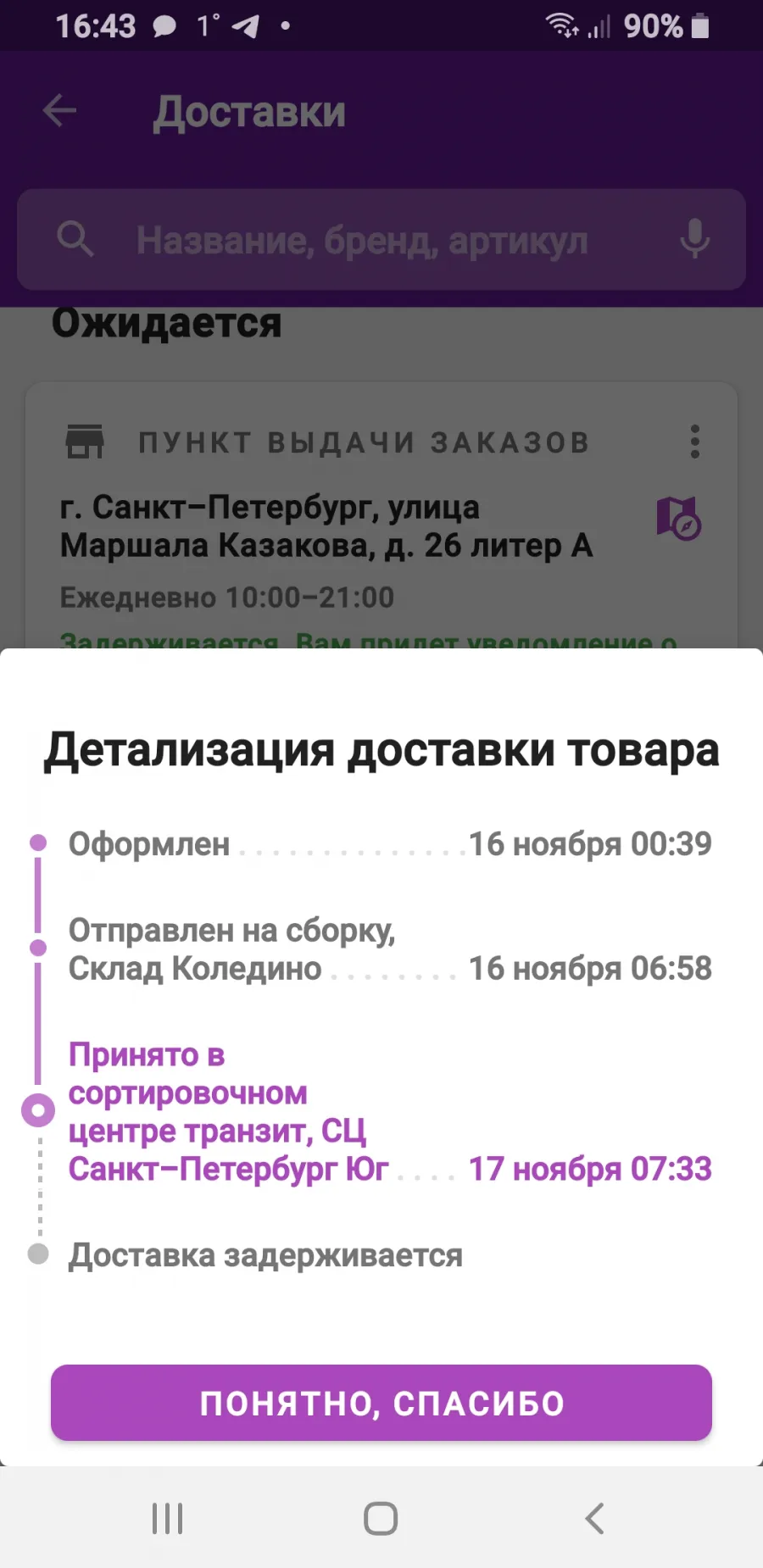The width and height of the screenshot is (763, 1568).
Task: Start voice search with the microphone
Action: click(x=694, y=240)
